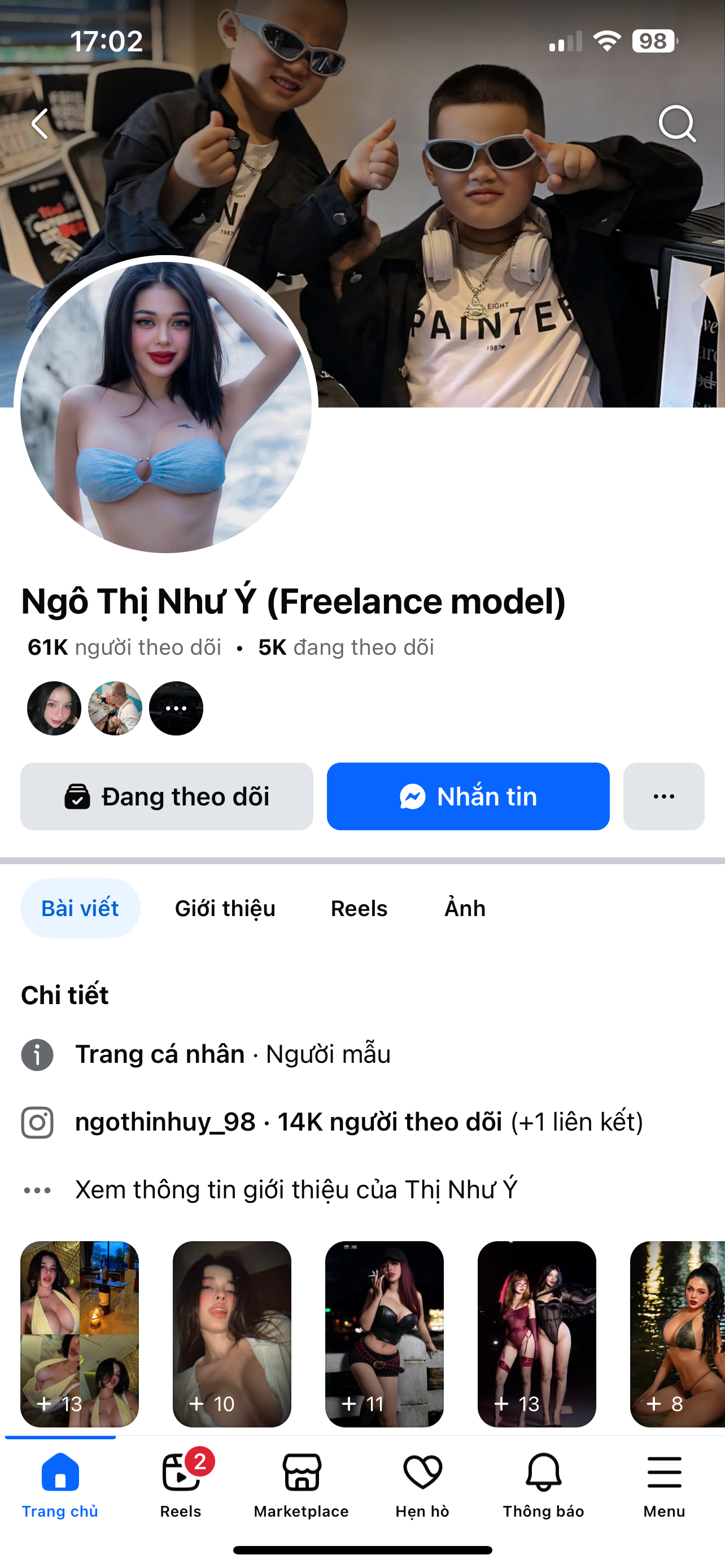
Task: Open the photo album marked +11
Action: [x=384, y=1333]
